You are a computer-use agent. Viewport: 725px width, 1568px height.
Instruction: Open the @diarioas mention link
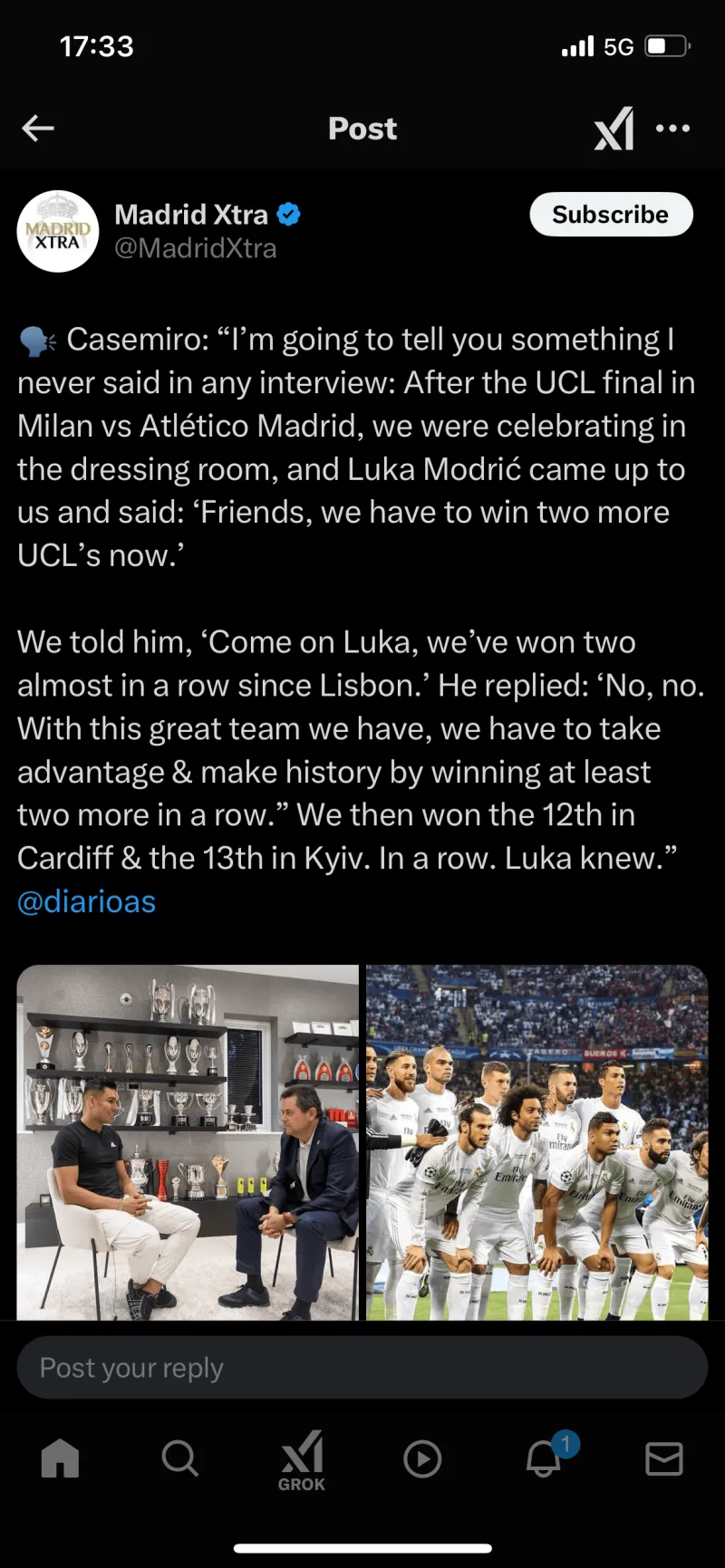click(x=87, y=902)
